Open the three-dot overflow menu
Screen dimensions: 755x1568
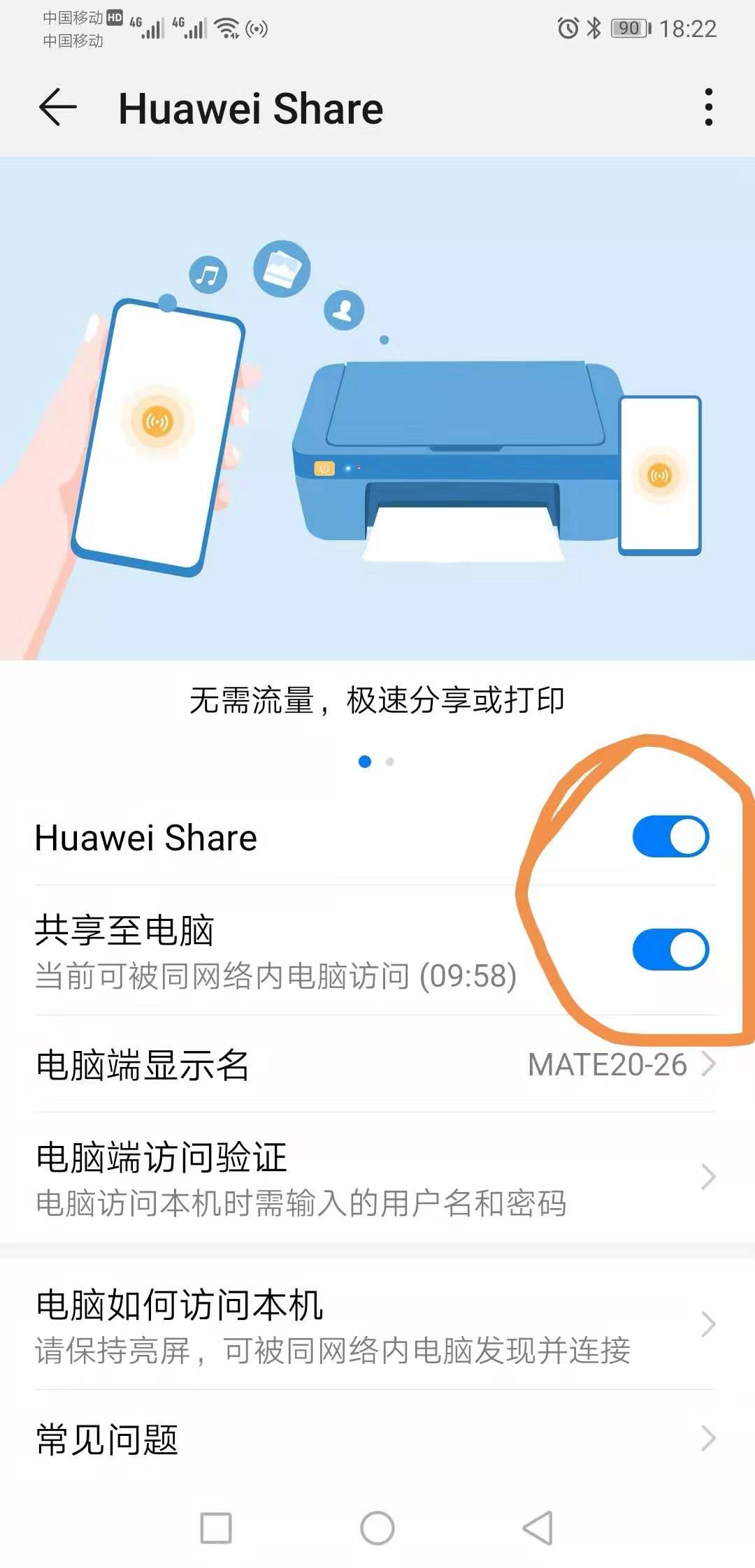click(709, 108)
